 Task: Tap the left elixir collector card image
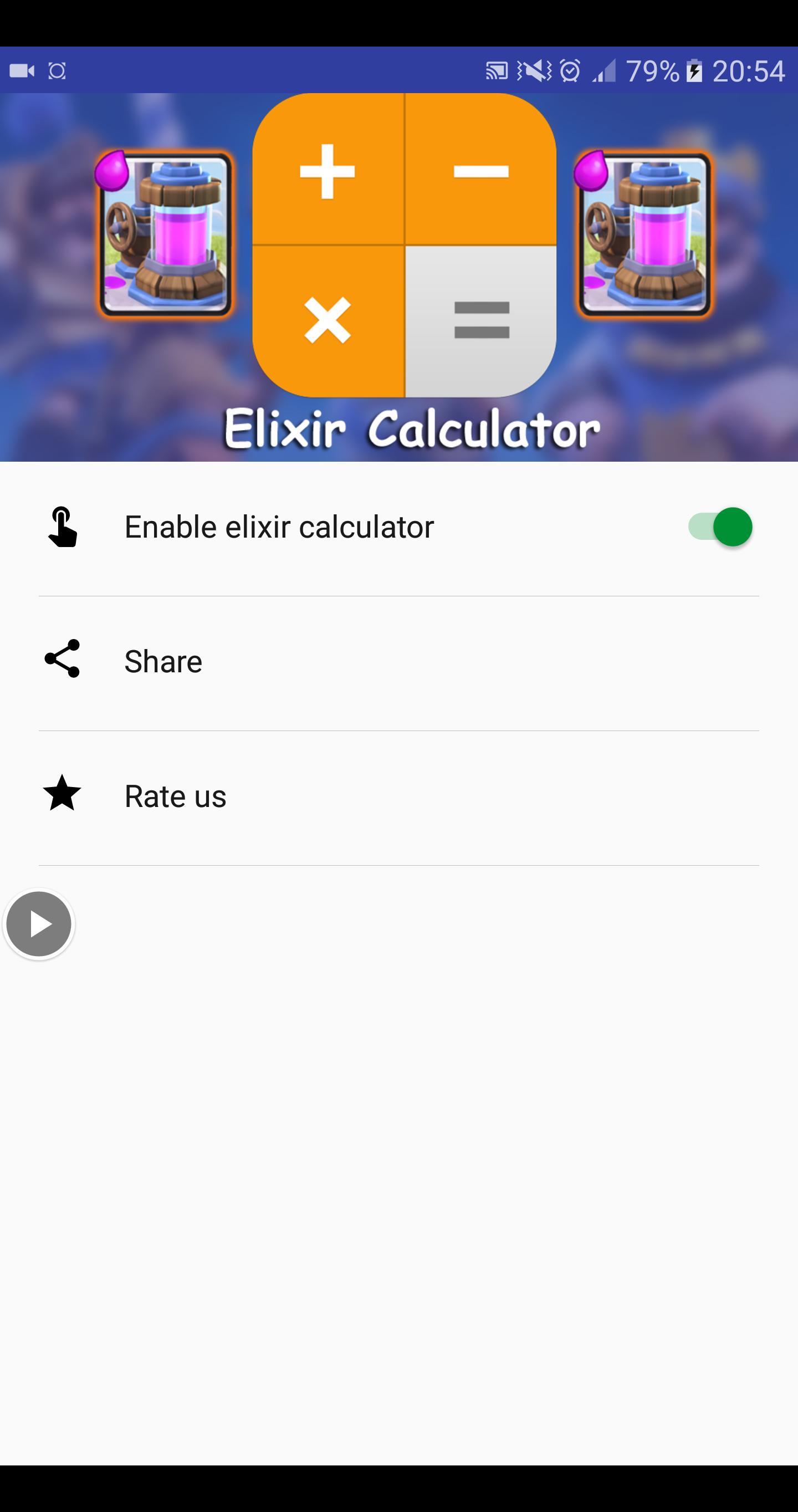pos(166,234)
